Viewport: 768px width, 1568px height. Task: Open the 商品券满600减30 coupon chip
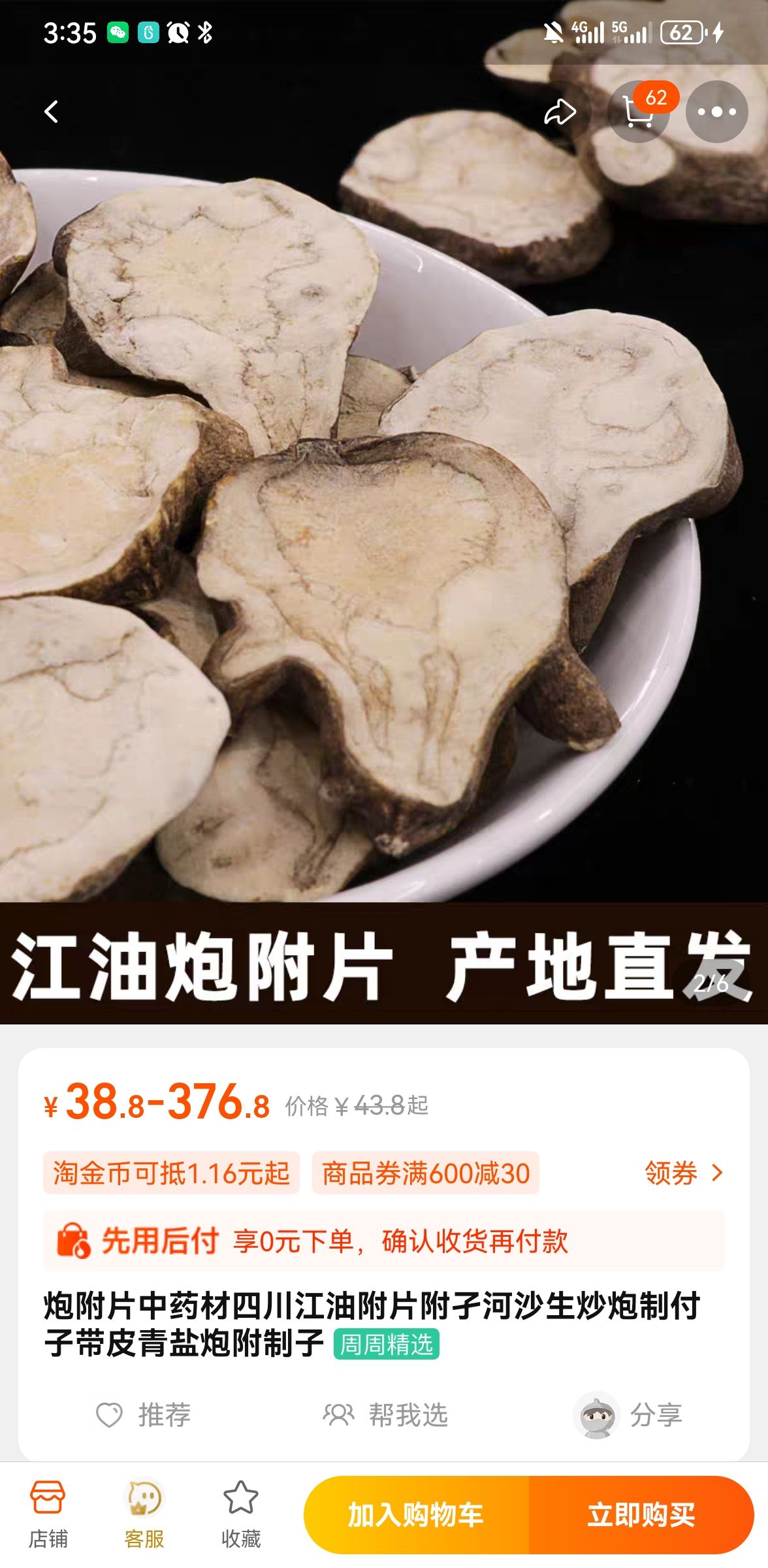click(425, 1173)
